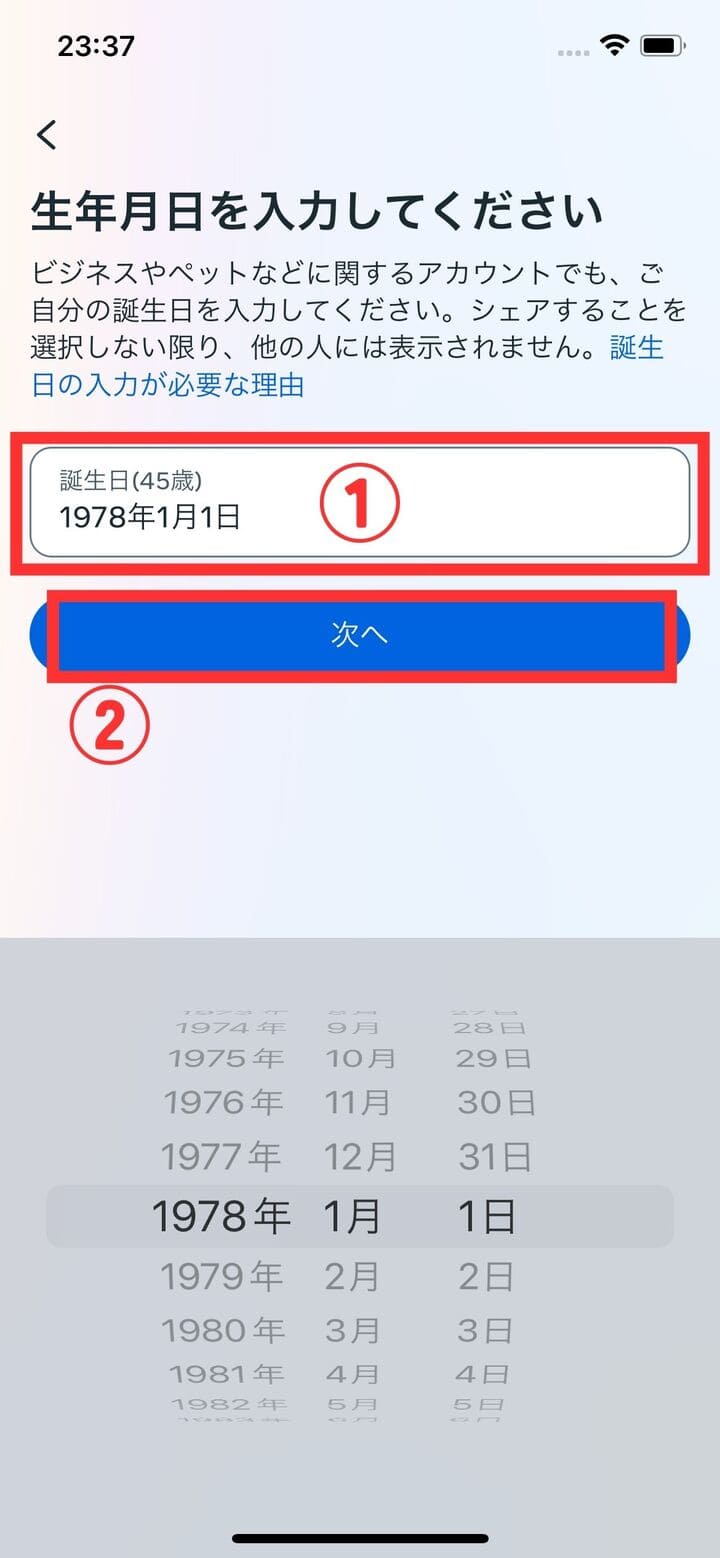
Task: Choose 2月 in the month picker
Action: 352,1276
